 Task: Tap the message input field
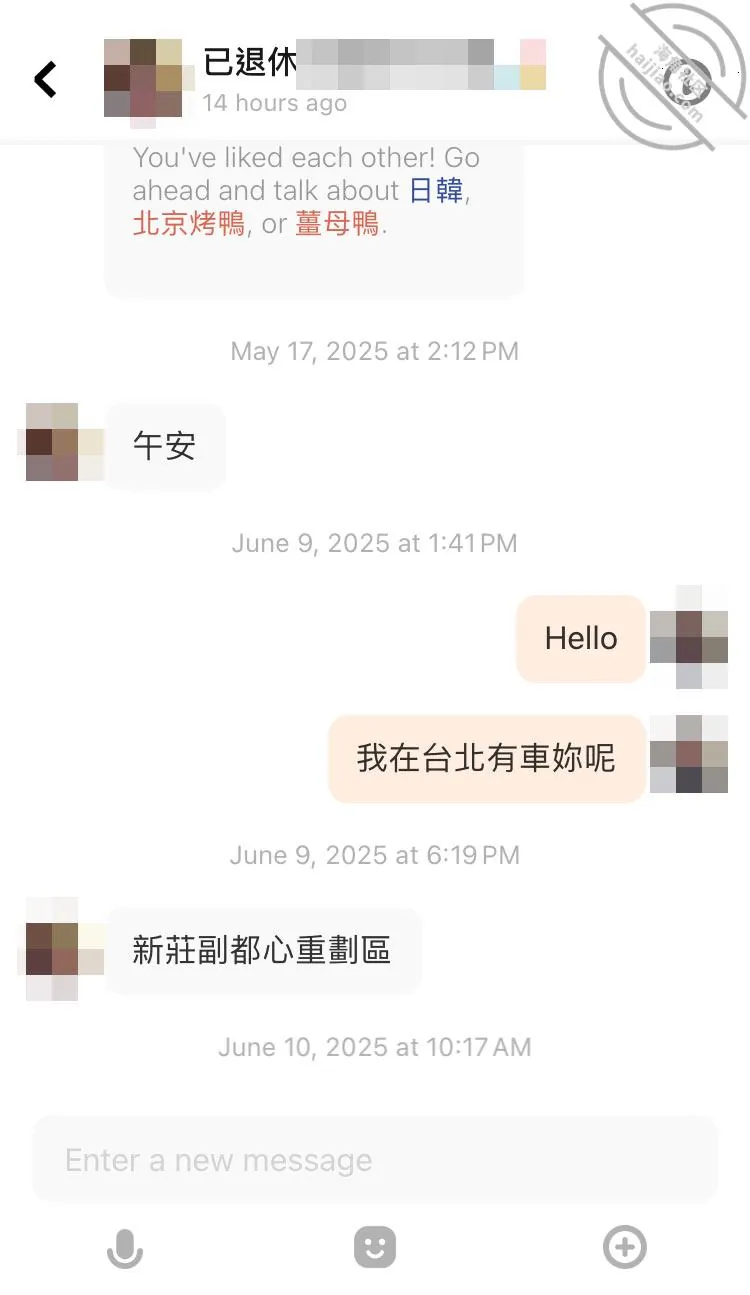[375, 1160]
